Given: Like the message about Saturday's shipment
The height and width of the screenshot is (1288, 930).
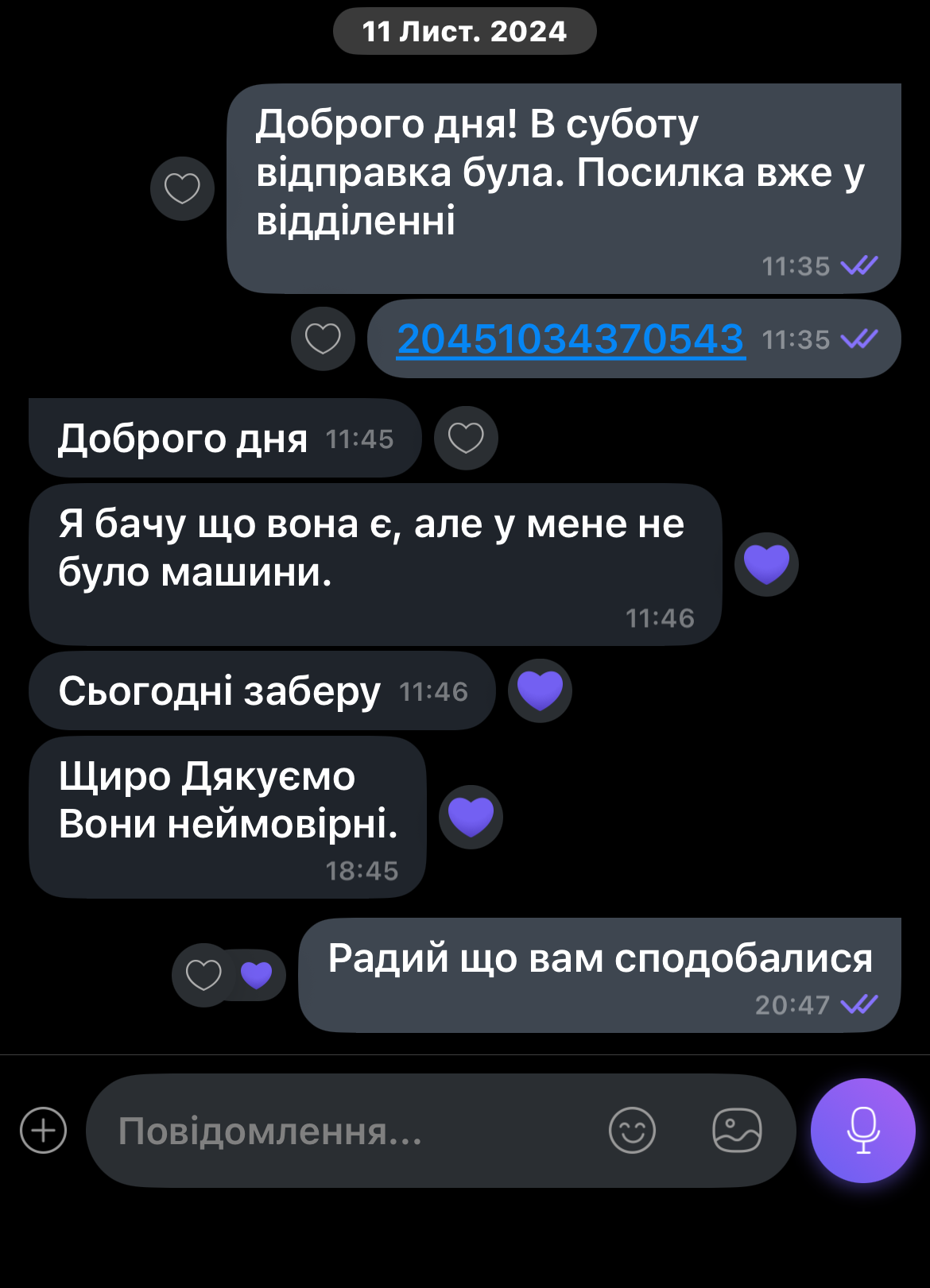Looking at the screenshot, I should click(x=182, y=188).
